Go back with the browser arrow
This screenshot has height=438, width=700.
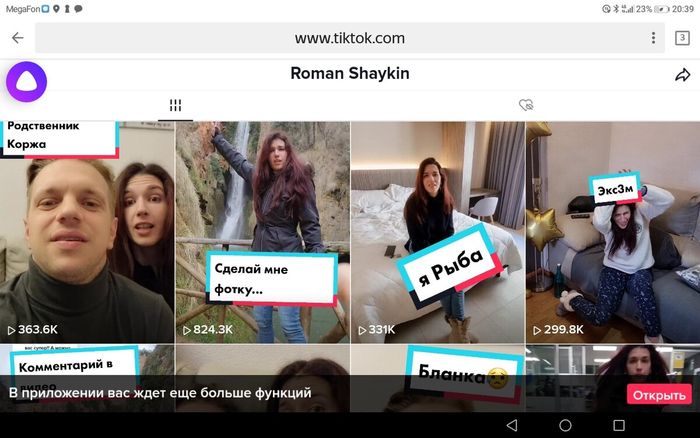(17, 38)
